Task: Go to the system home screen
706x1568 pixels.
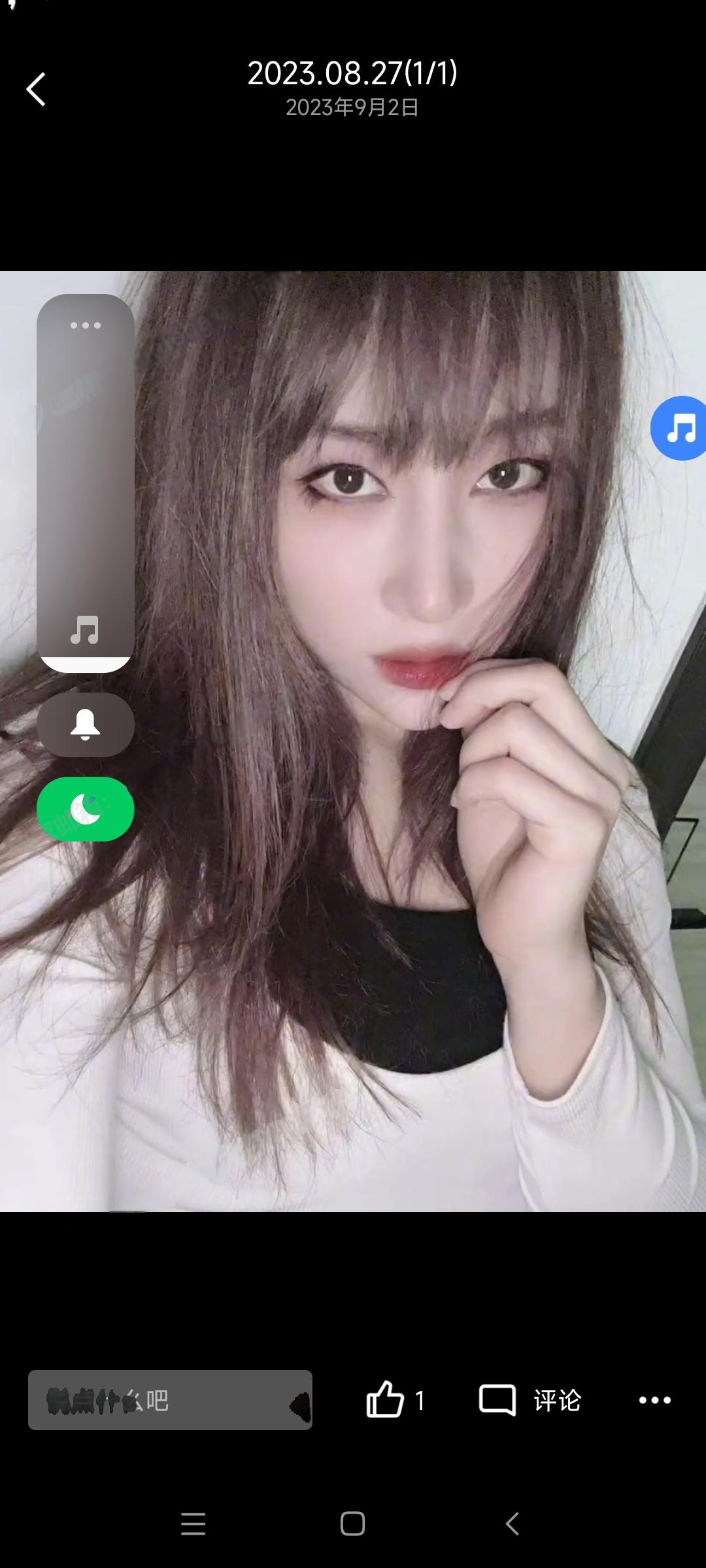Action: coord(352,1524)
